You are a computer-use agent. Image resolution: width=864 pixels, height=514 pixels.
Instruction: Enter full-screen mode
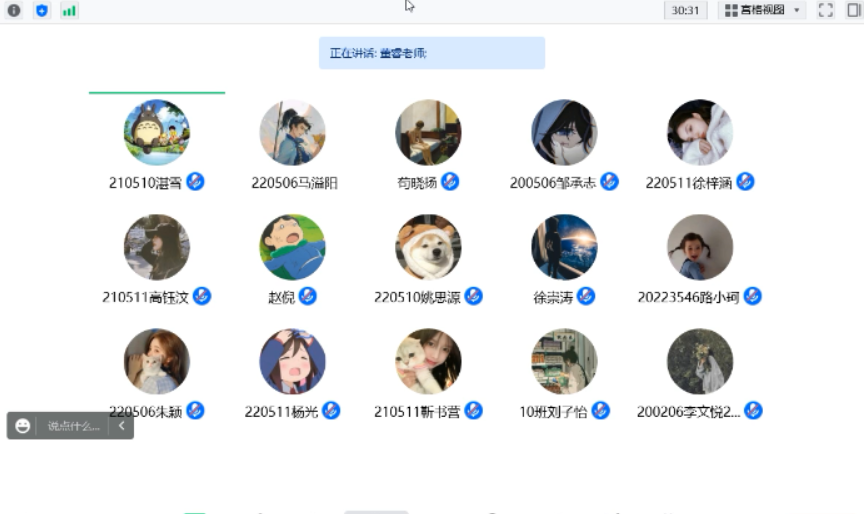coord(825,10)
